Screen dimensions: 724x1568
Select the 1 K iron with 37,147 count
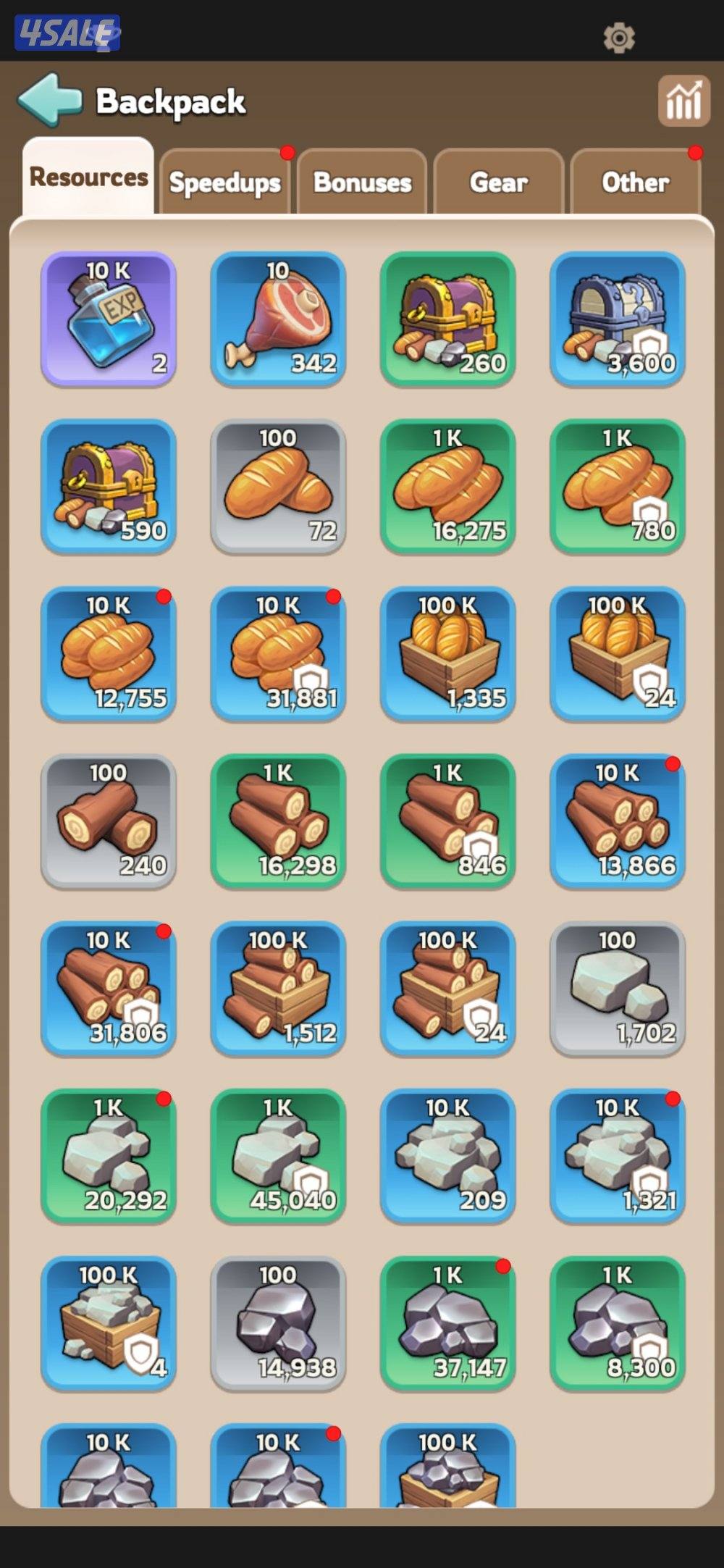(x=447, y=1322)
